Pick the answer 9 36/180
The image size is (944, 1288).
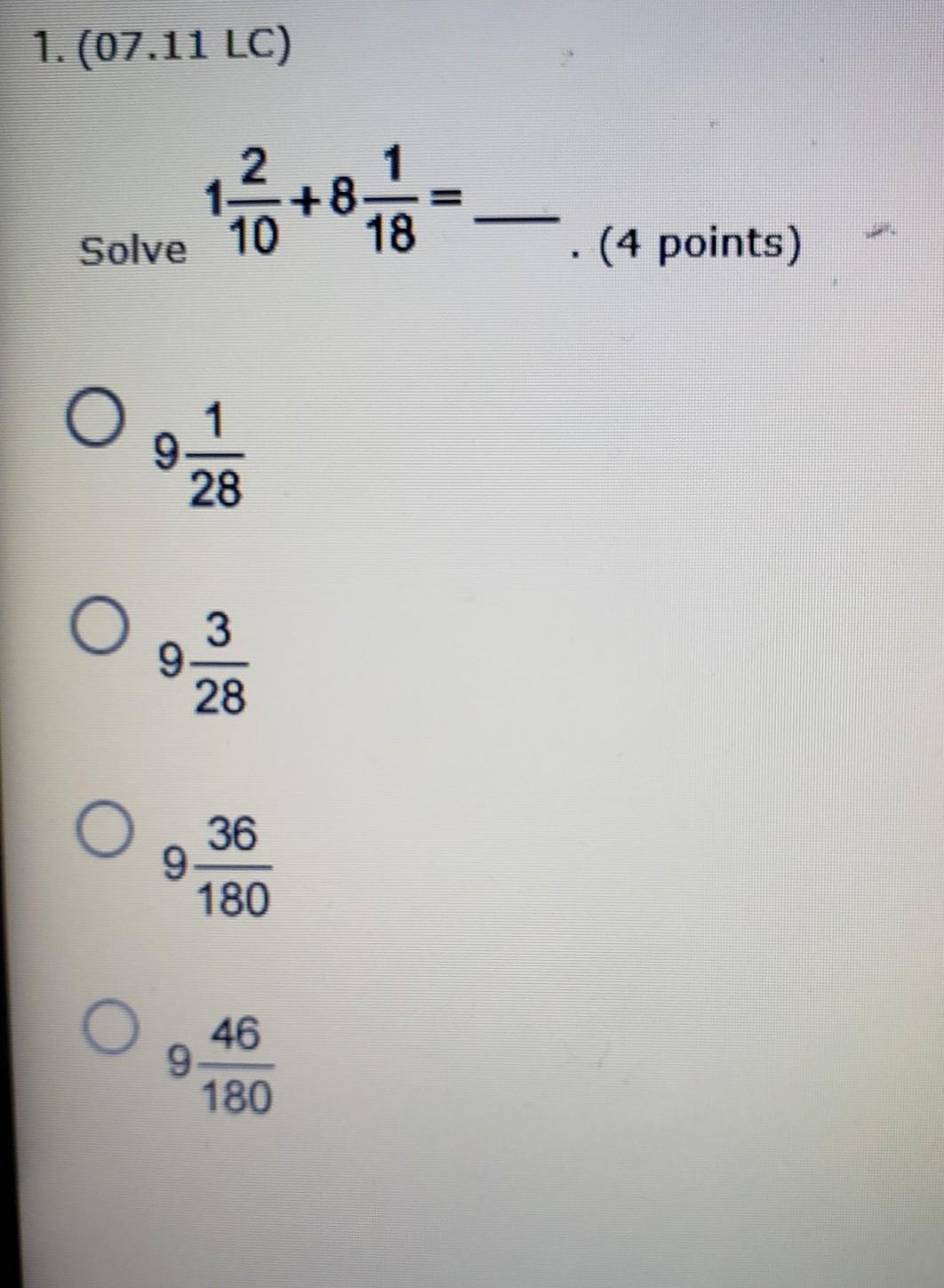[x=104, y=829]
